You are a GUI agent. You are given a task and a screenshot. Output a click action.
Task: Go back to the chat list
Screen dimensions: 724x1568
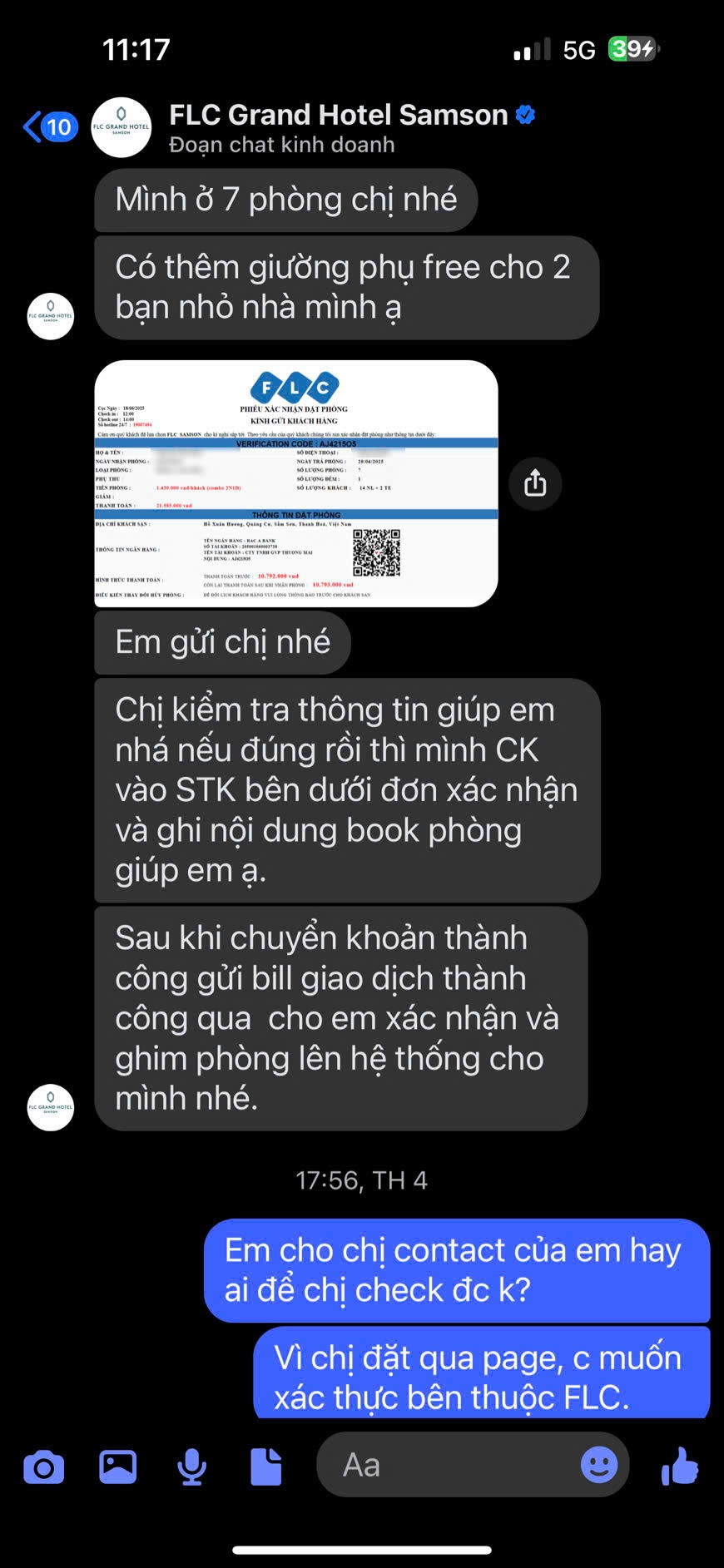coord(47,127)
